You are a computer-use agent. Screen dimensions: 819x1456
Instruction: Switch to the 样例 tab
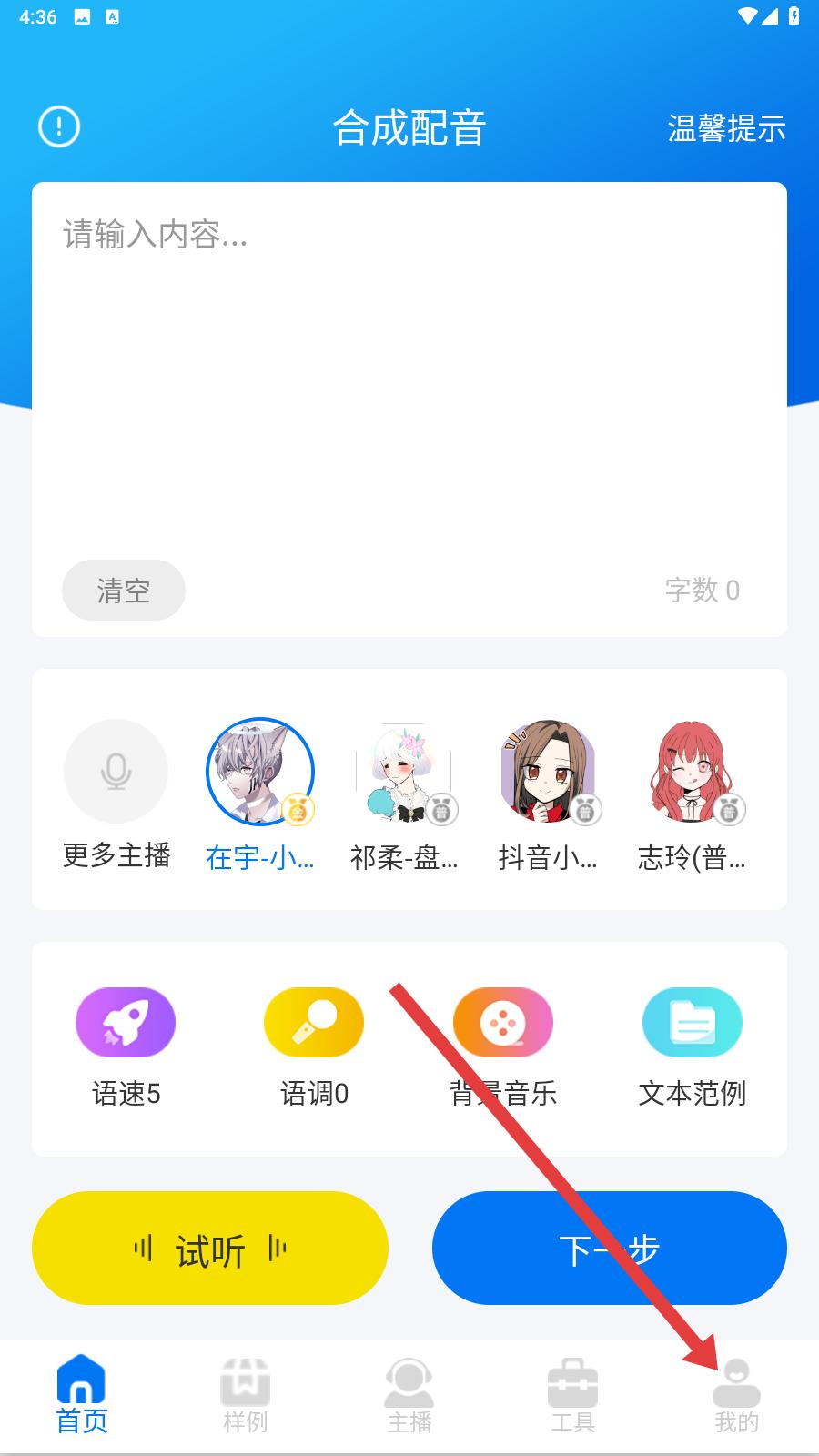246,1394
